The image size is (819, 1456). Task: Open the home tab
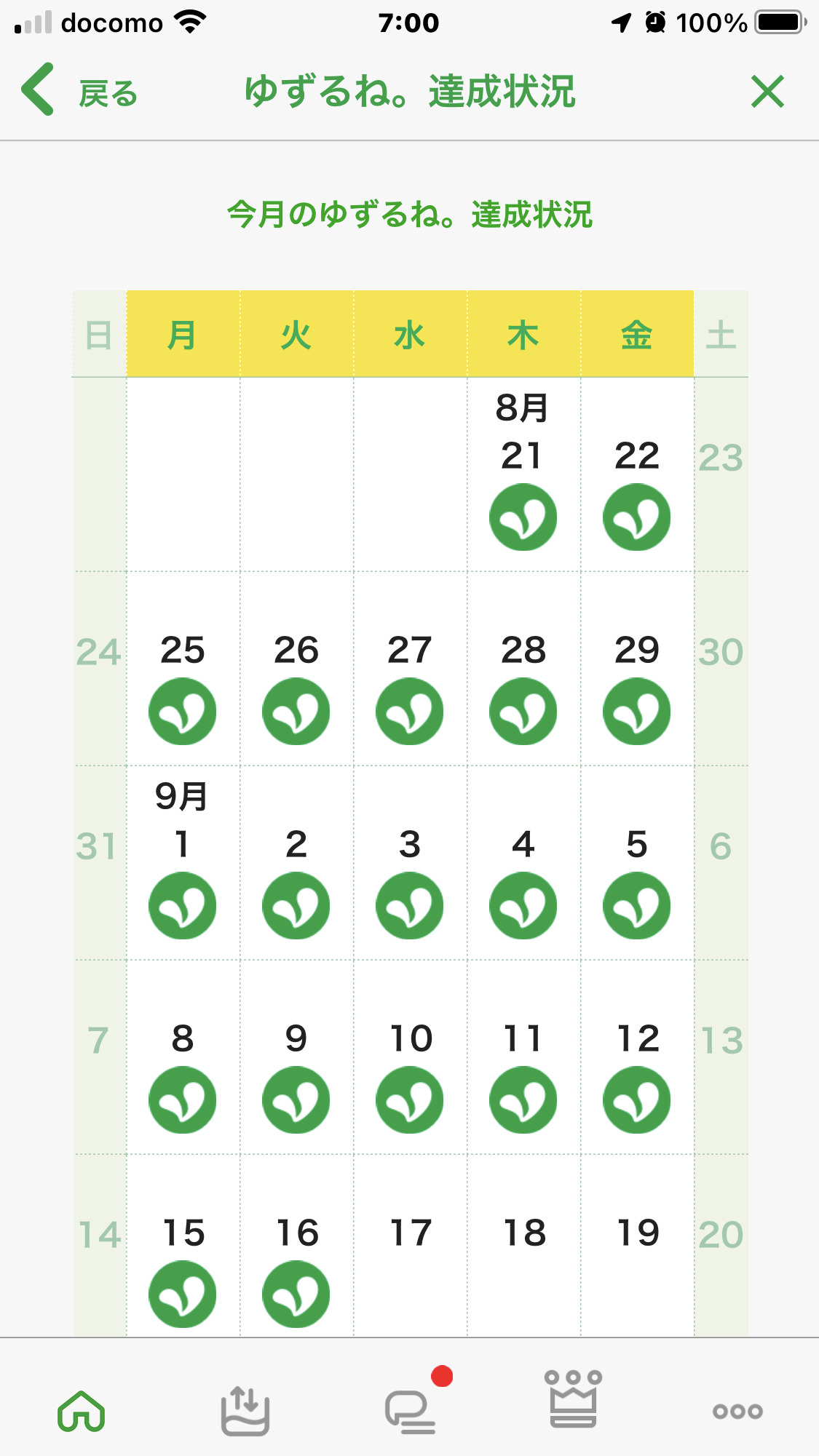(82, 1412)
